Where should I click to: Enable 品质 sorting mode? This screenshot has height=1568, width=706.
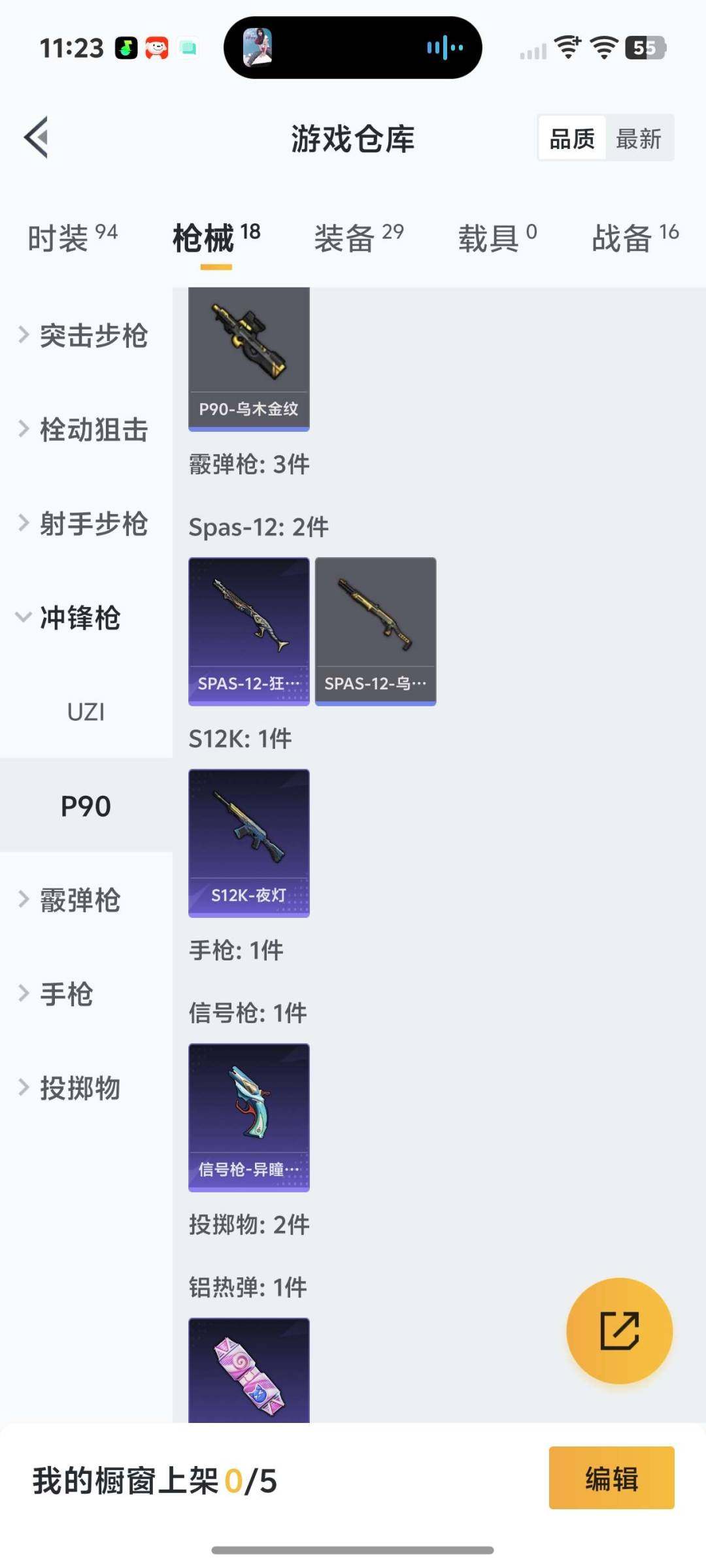571,138
